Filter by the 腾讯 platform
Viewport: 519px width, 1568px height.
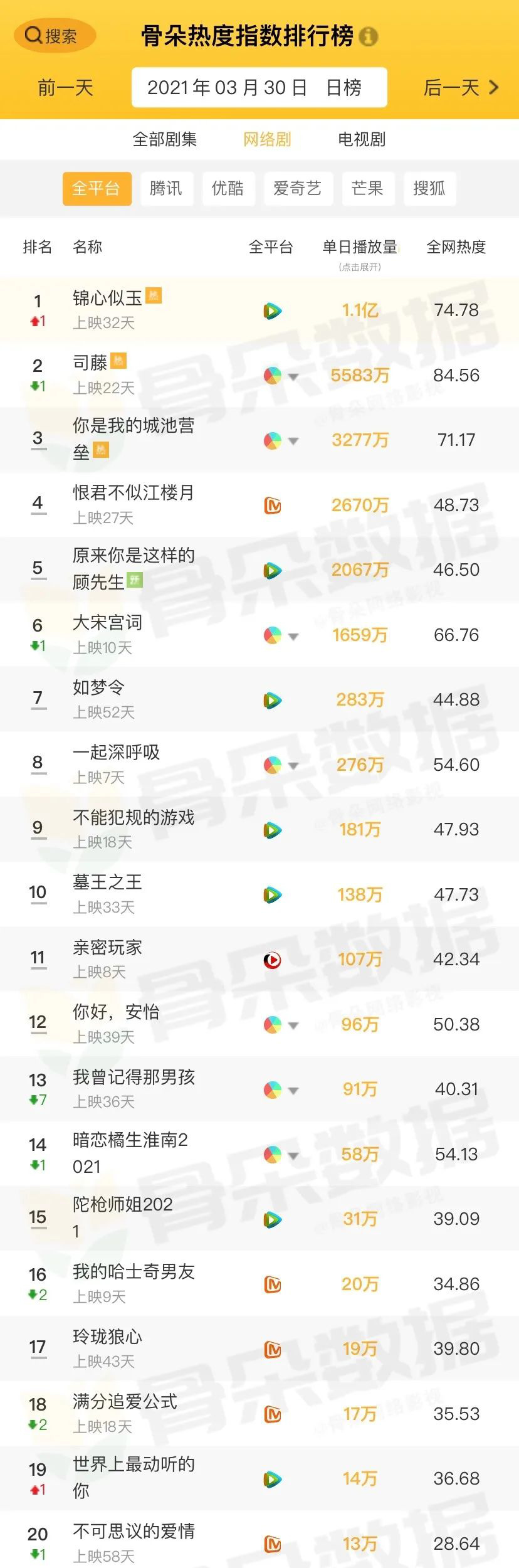pyautogui.click(x=166, y=189)
